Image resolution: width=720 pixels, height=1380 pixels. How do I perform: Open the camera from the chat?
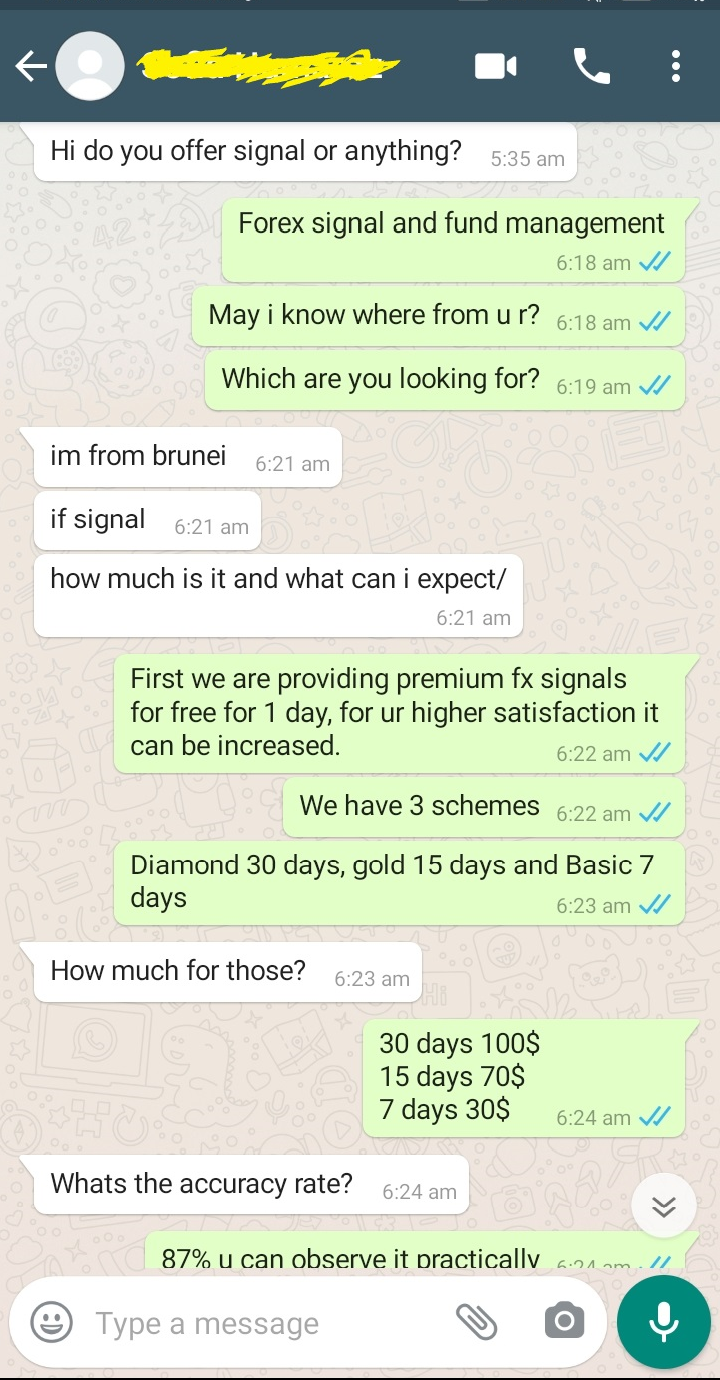(x=564, y=1323)
